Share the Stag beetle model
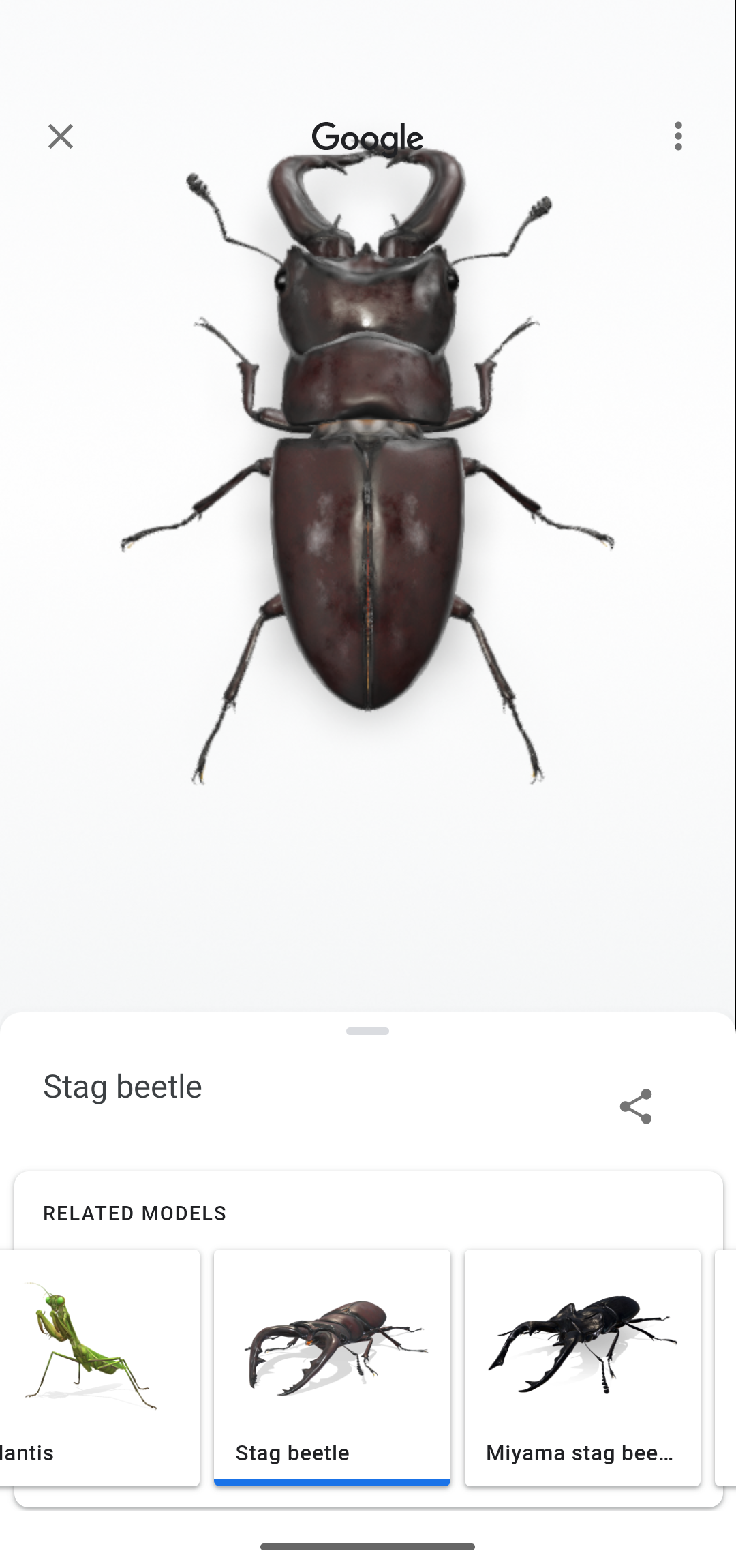 [x=636, y=1106]
